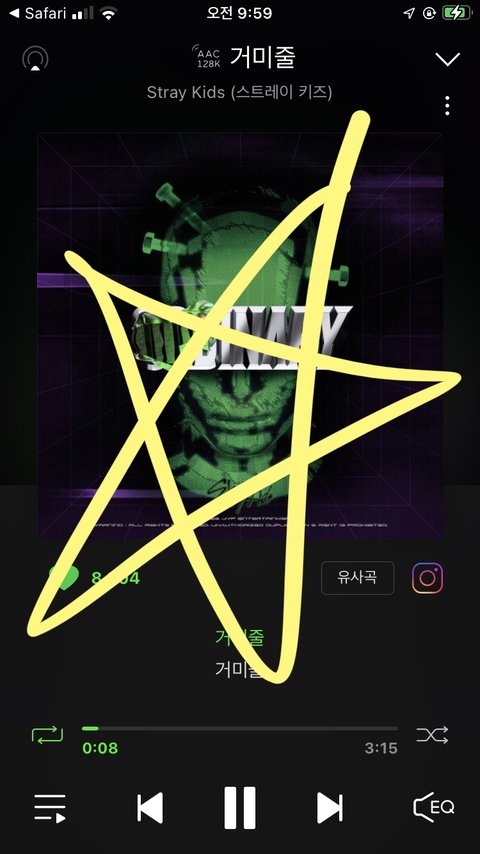
Task: Open the three-dot more options menu
Action: 447,106
